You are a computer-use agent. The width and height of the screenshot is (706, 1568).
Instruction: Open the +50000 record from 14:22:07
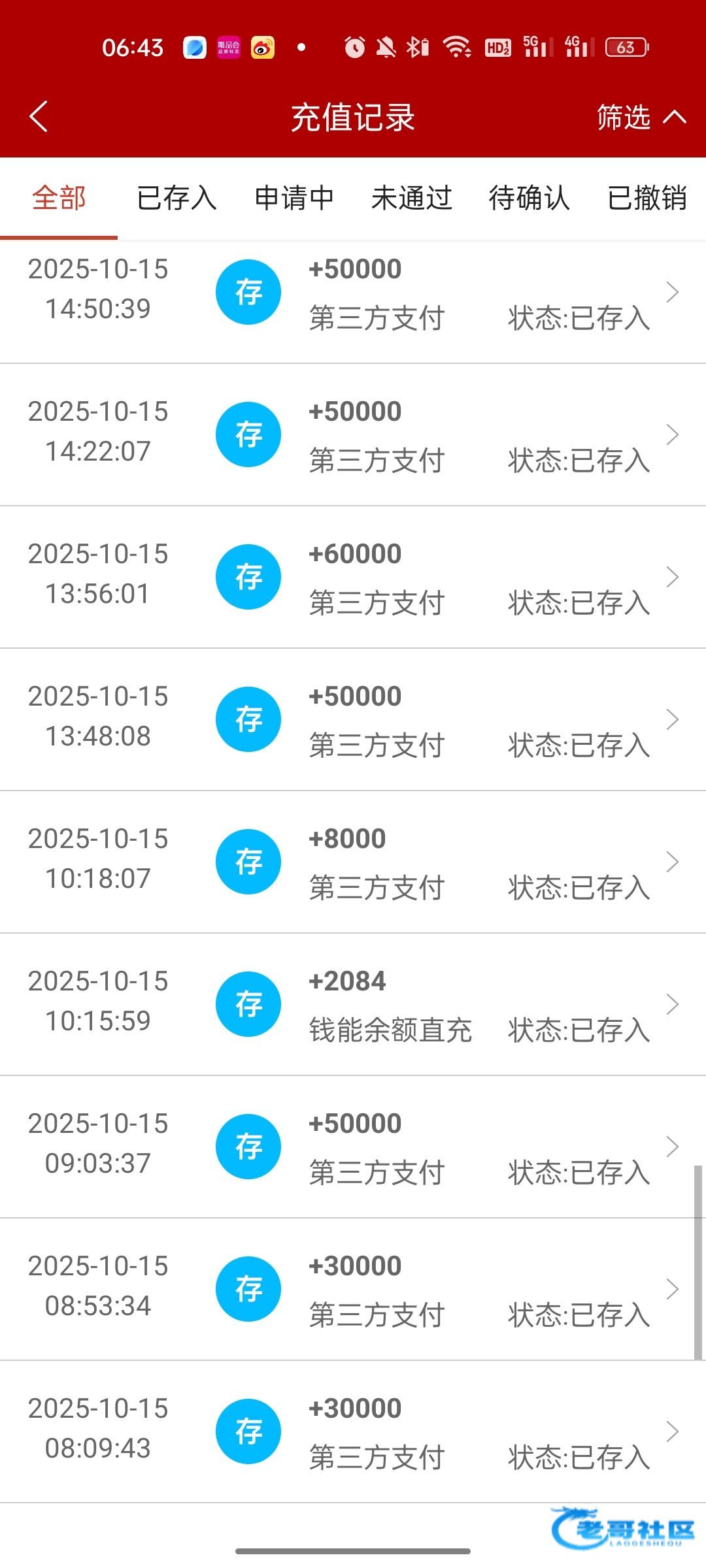pyautogui.click(x=353, y=434)
